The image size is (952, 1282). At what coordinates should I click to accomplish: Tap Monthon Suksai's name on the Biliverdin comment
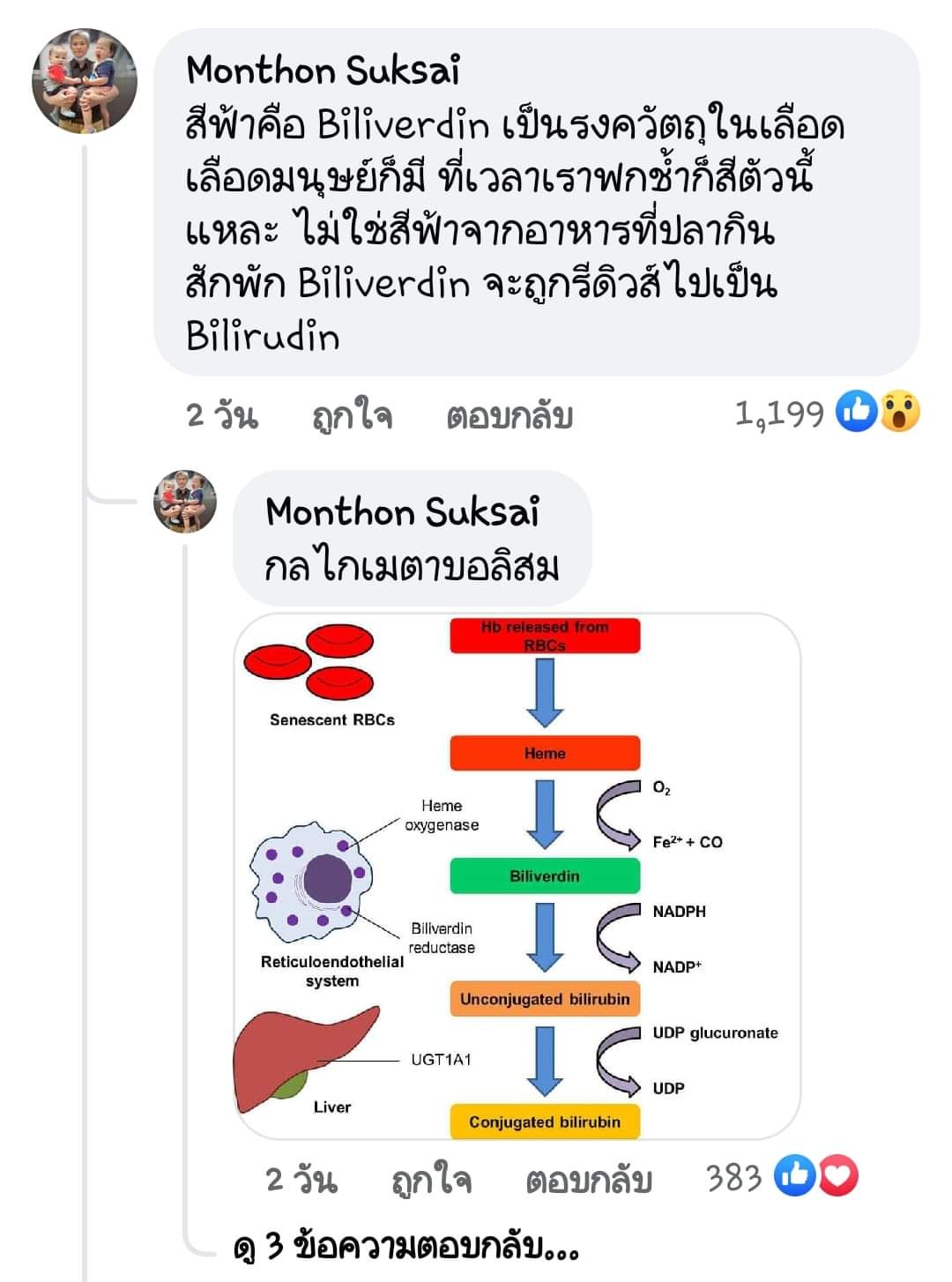323,70
